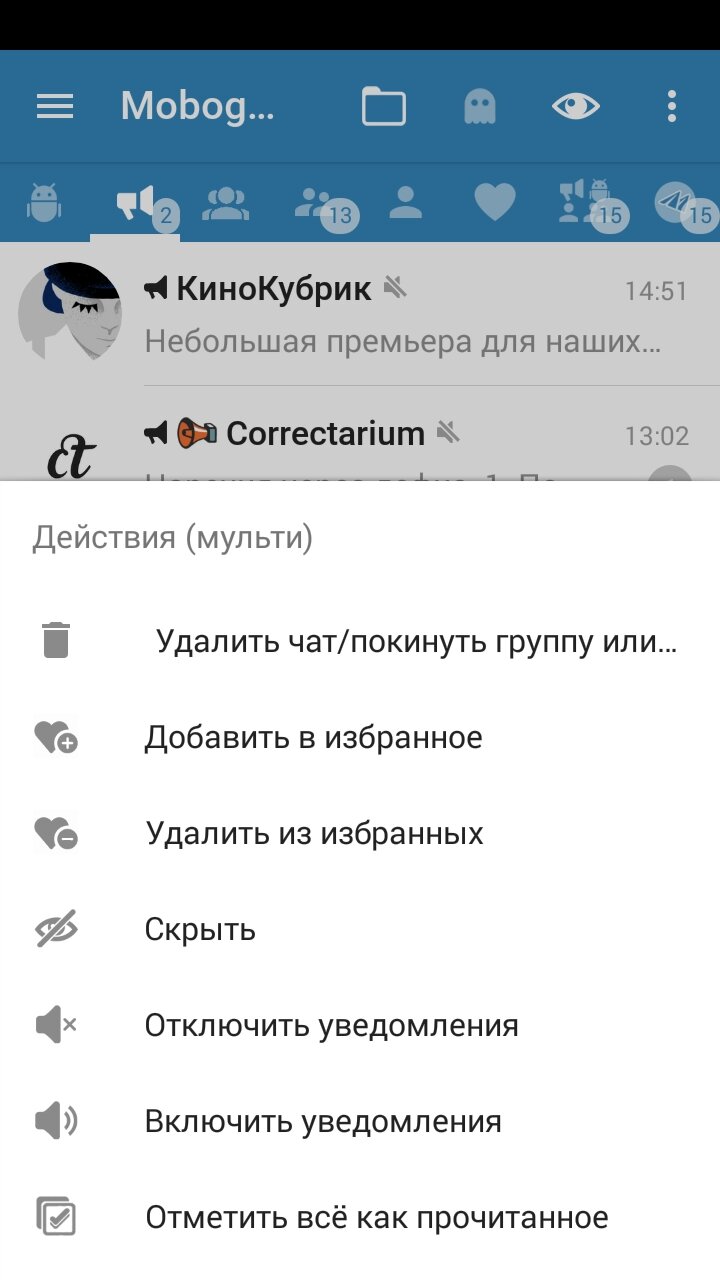Switch to the supergroups tab with badge 13
This screenshot has width=720, height=1280.
tap(315, 203)
